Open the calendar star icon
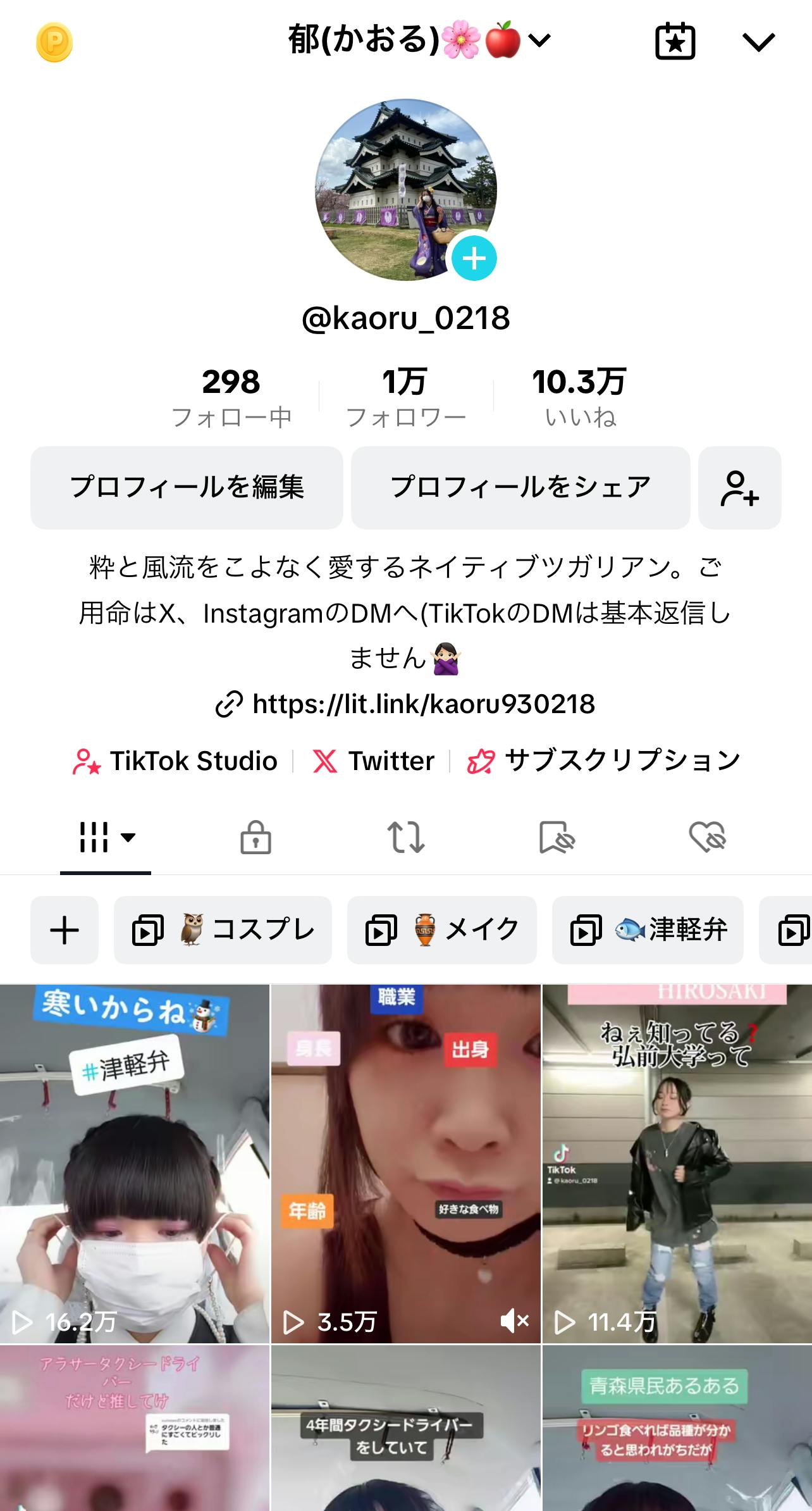 [675, 42]
